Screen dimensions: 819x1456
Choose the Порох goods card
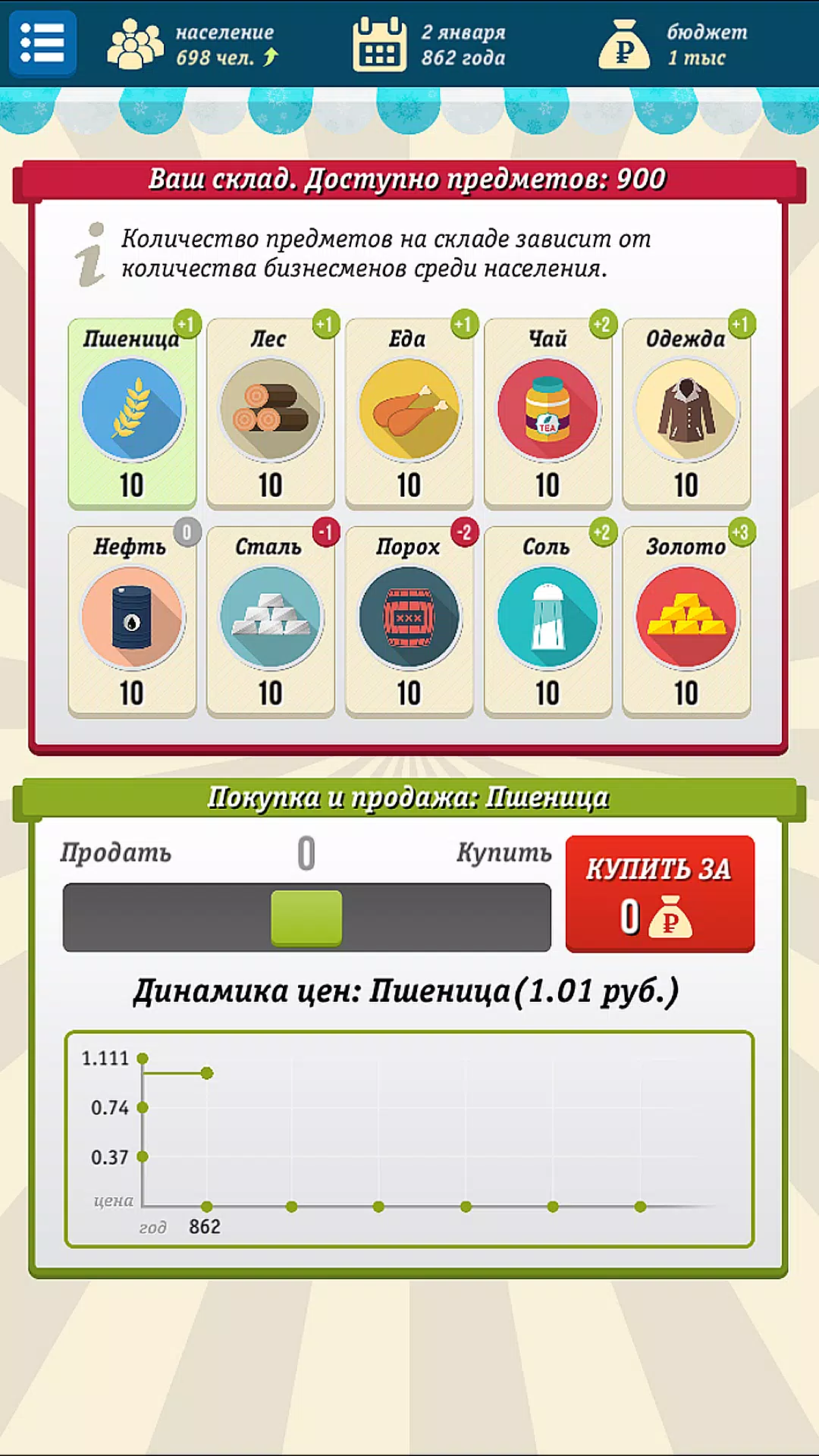409,621
